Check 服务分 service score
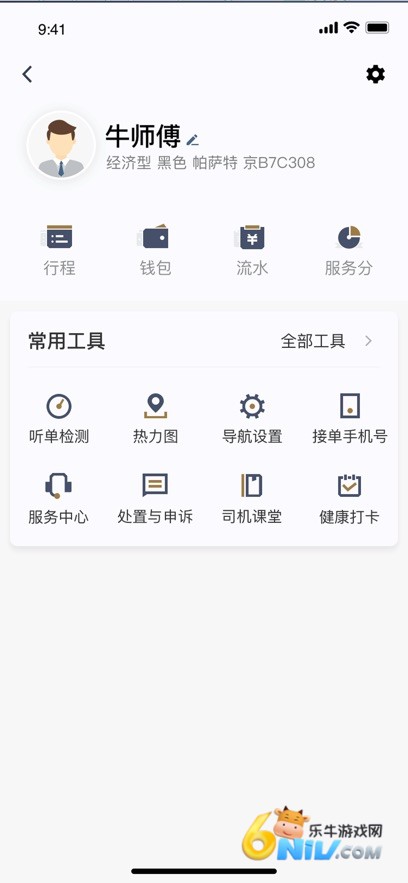Image resolution: width=408 pixels, height=883 pixels. click(x=348, y=251)
